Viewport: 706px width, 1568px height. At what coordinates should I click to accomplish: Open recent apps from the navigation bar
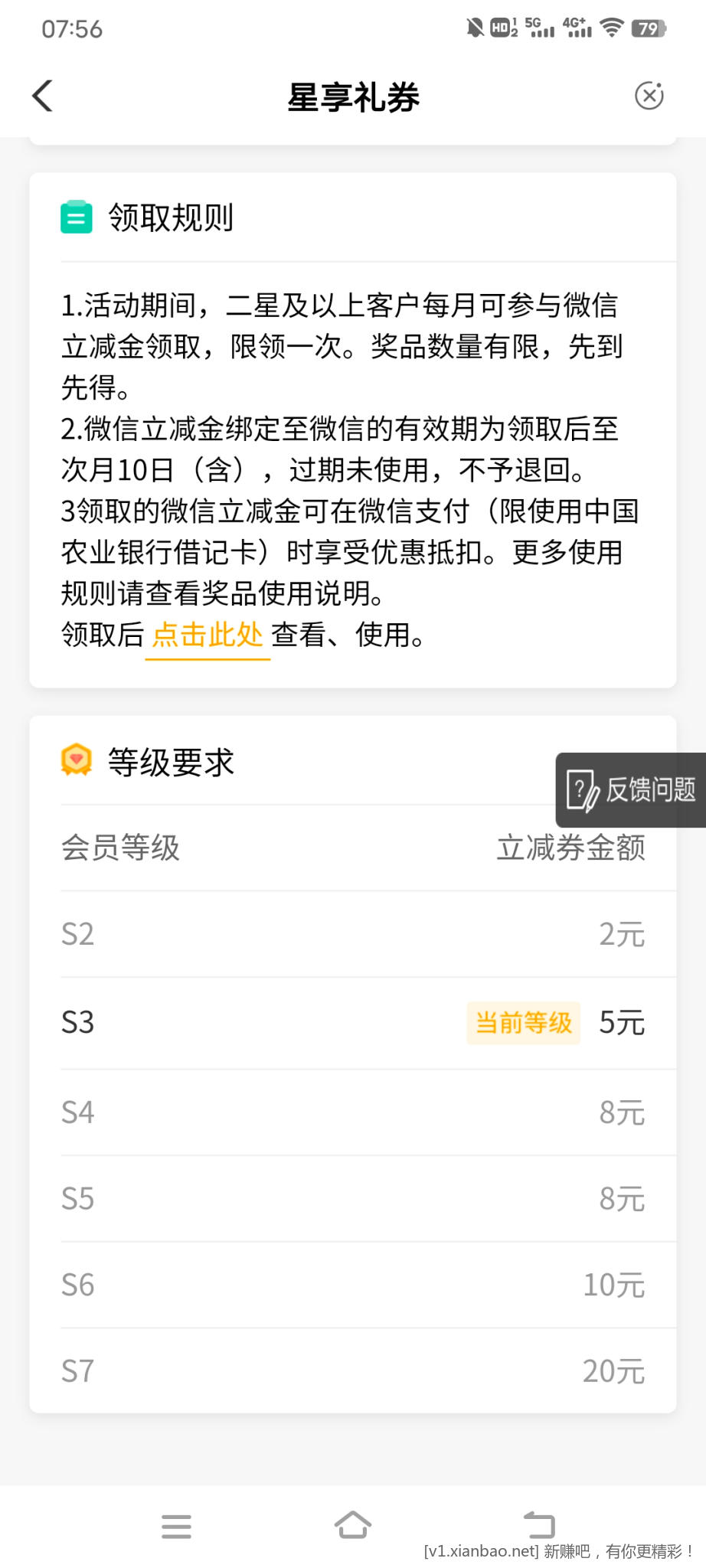point(176,1526)
